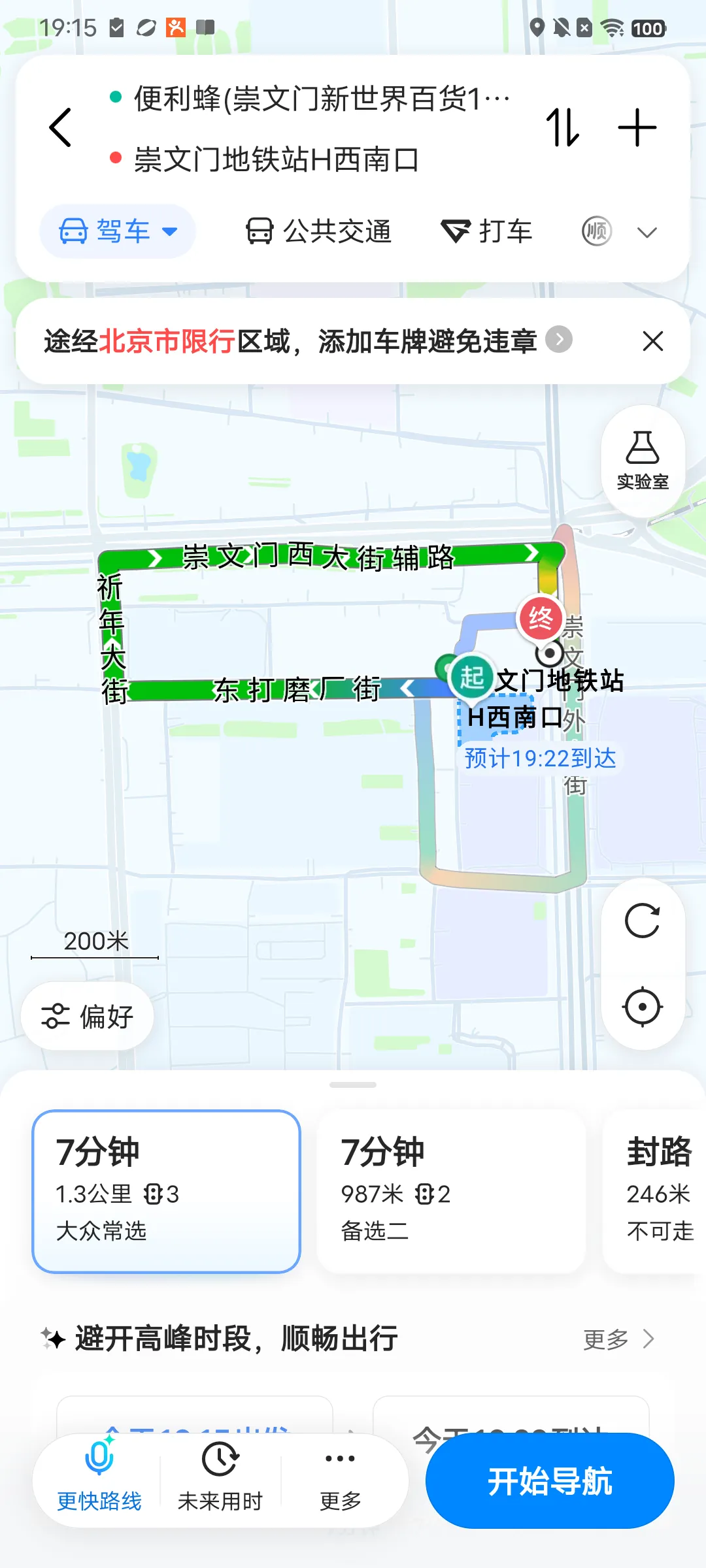Switch to the 公共交通 tab
Viewport: 706px width, 1568px height.
pos(319,231)
